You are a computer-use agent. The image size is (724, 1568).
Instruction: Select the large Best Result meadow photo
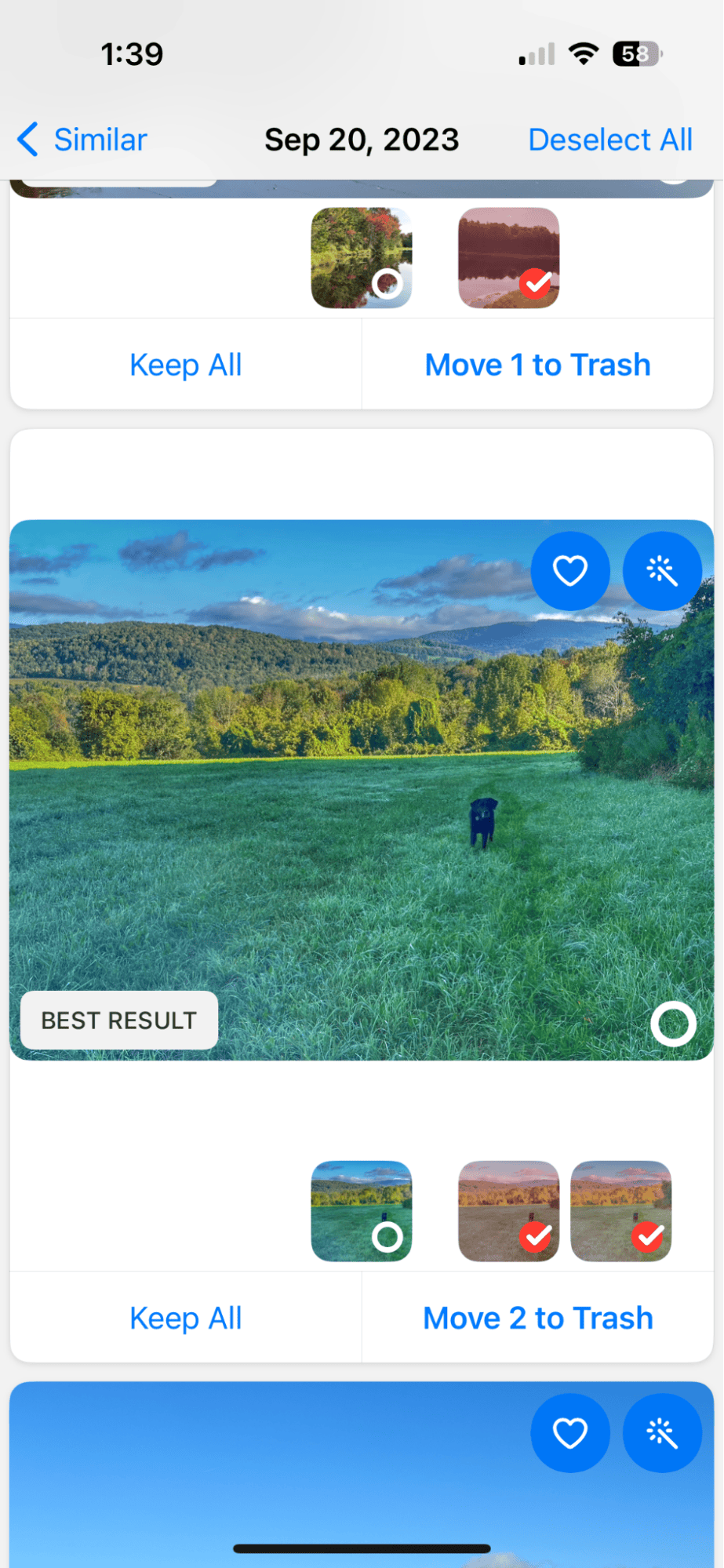(673, 1024)
